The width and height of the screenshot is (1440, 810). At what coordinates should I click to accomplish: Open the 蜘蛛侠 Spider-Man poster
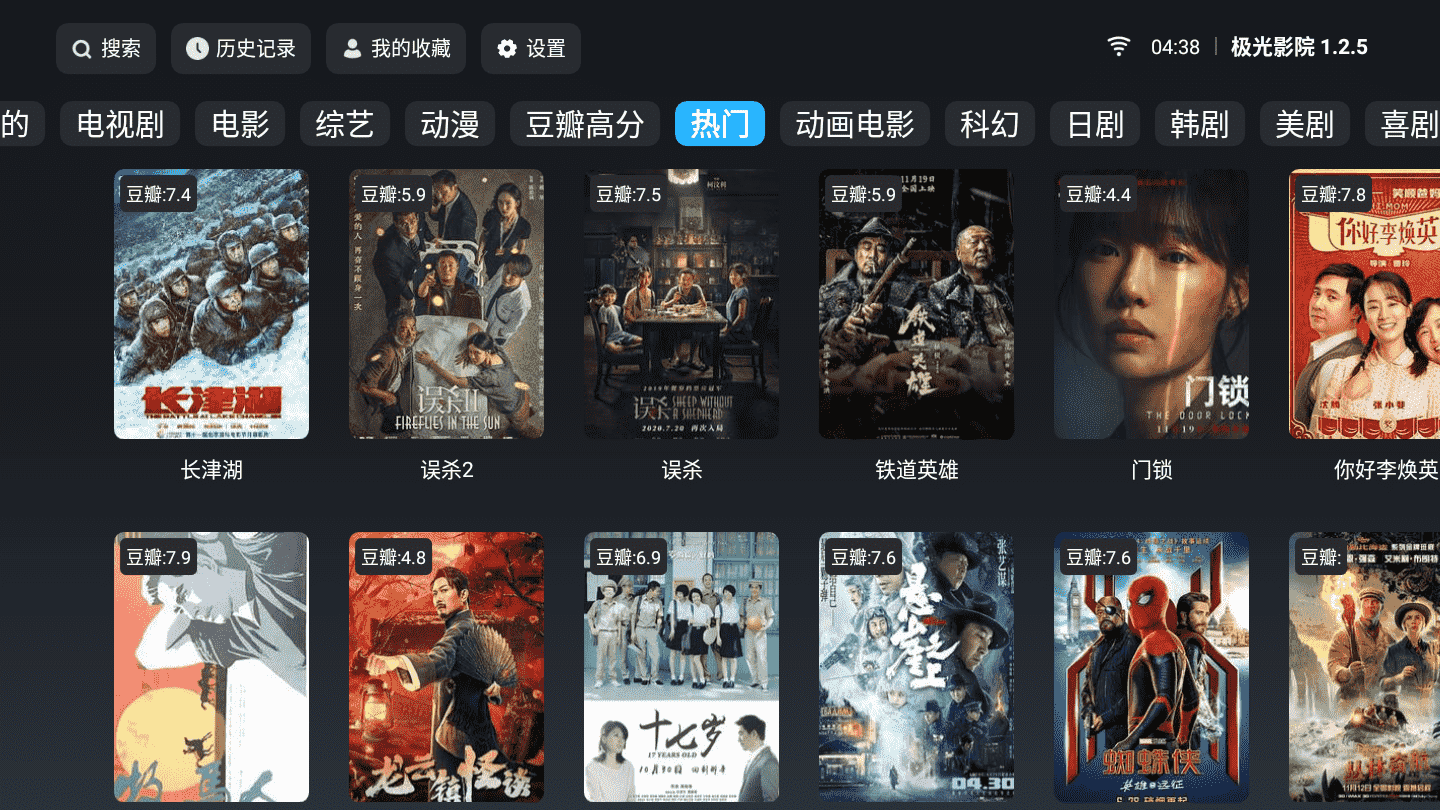[x=1151, y=666]
